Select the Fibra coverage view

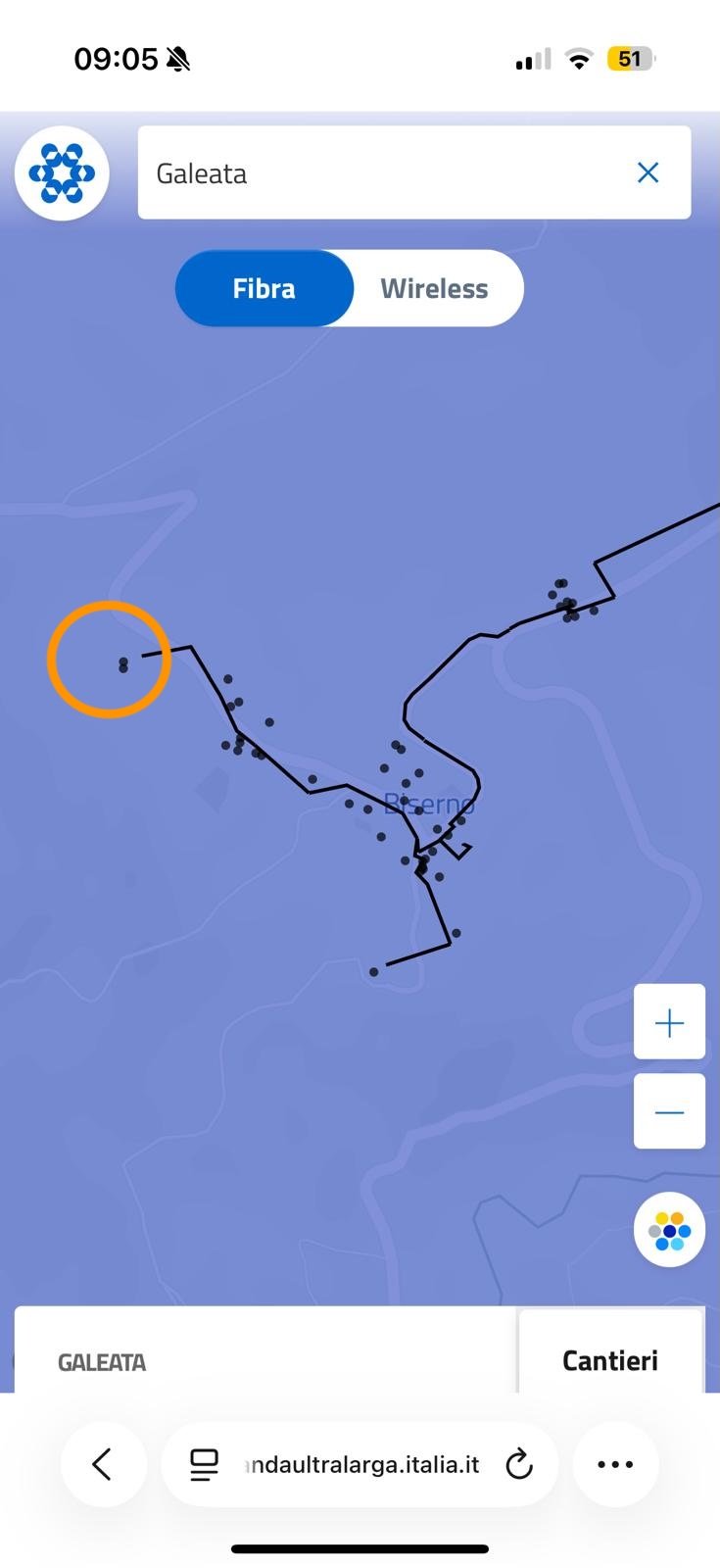pos(264,288)
